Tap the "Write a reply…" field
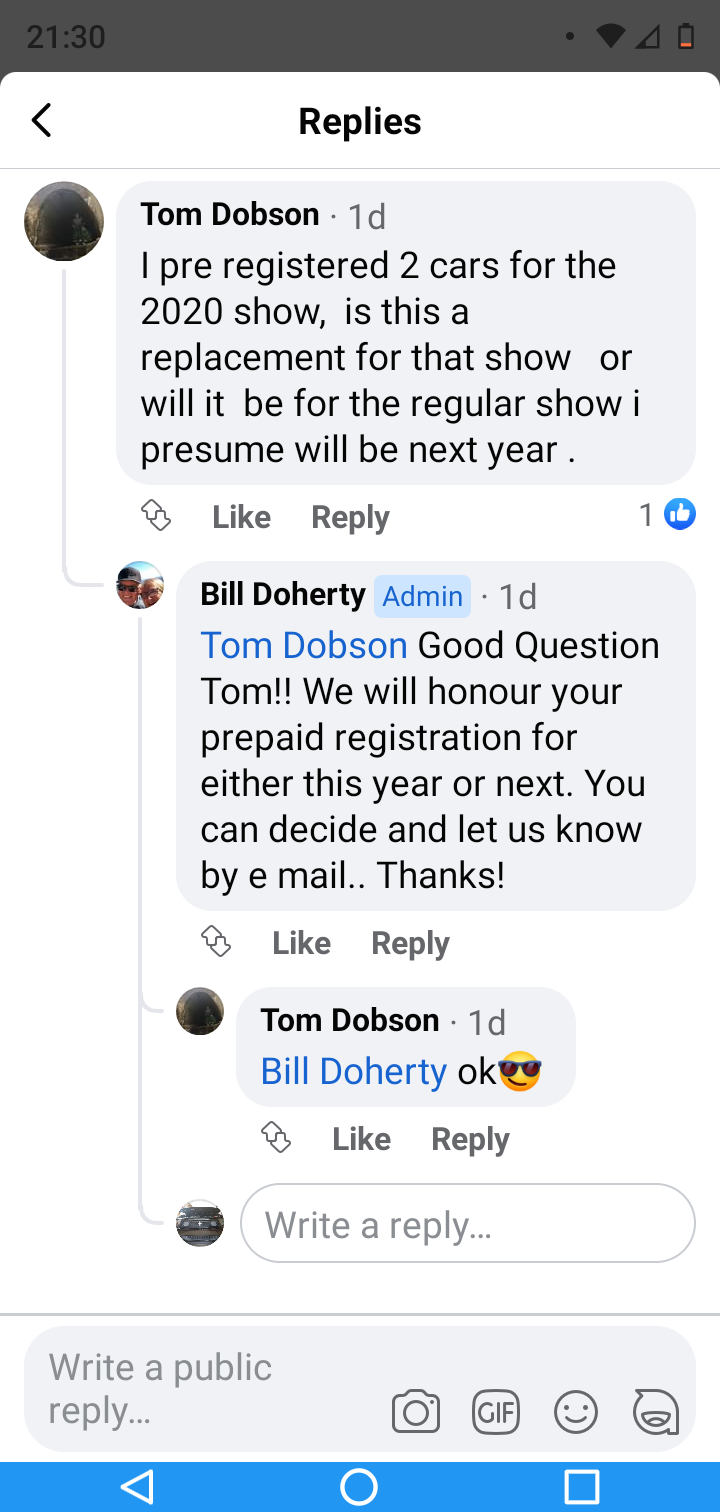 click(467, 1224)
